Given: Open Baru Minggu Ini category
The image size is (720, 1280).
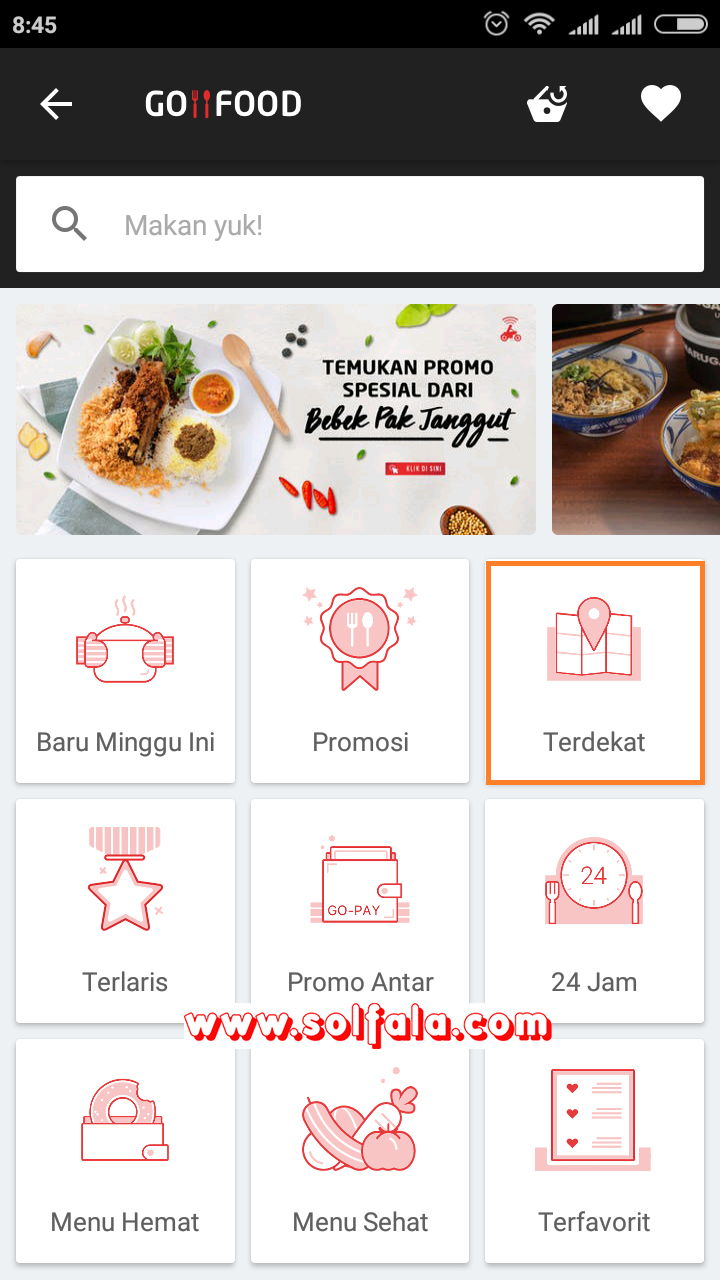Looking at the screenshot, I should pyautogui.click(x=124, y=671).
